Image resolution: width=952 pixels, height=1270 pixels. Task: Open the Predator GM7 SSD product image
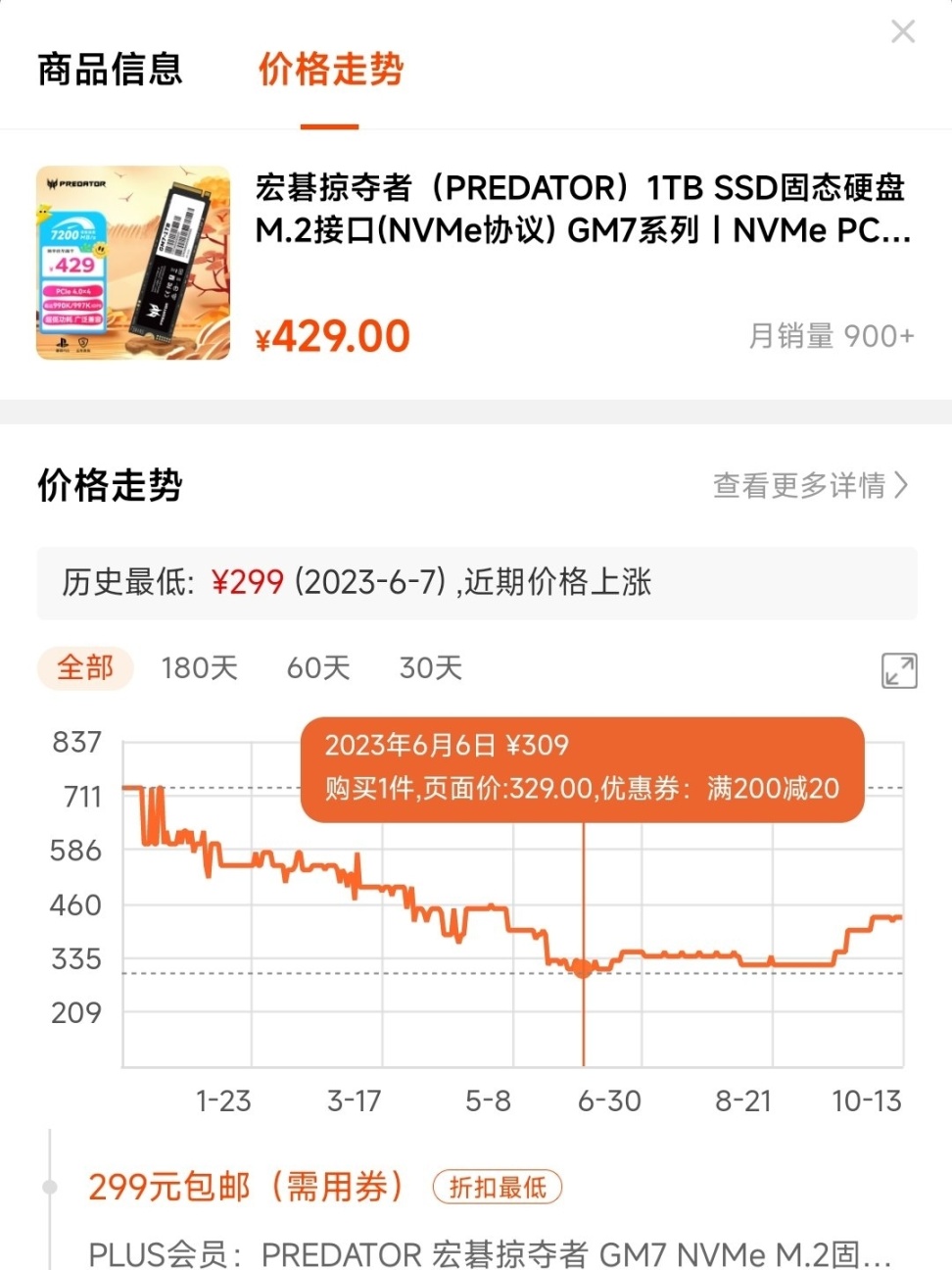click(x=133, y=263)
